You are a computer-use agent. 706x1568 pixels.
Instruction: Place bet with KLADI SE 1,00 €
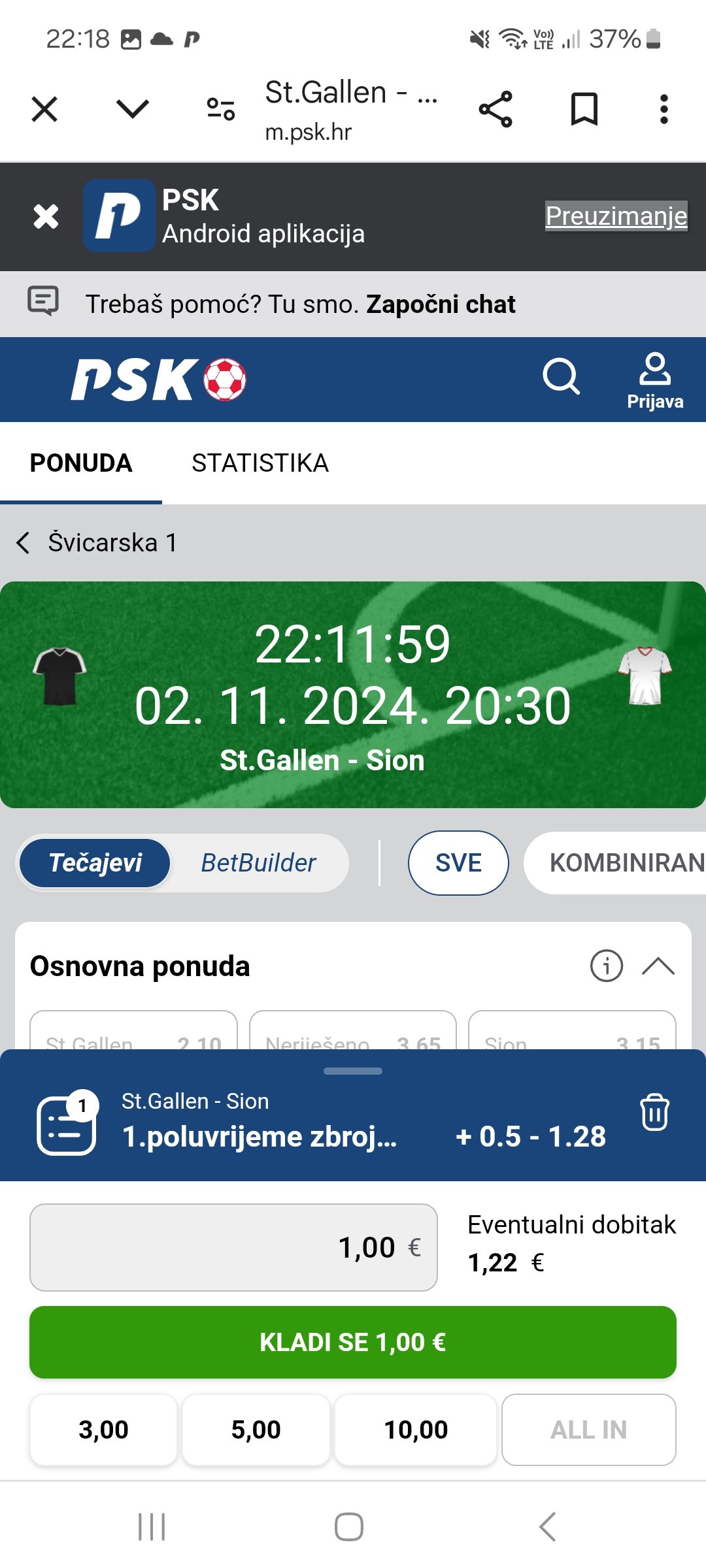(x=353, y=1343)
